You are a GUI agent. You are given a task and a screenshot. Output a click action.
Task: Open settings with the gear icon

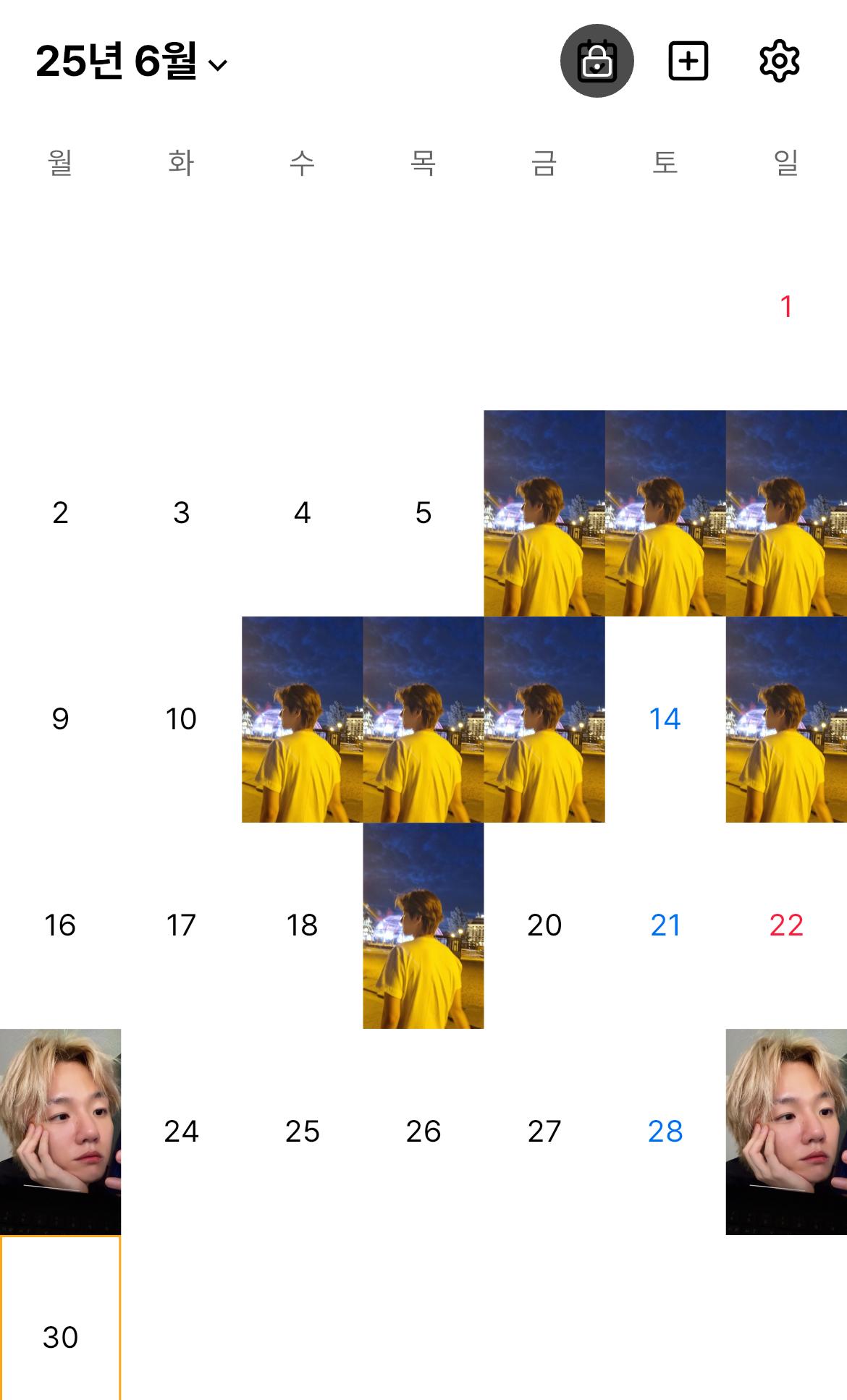pos(780,61)
